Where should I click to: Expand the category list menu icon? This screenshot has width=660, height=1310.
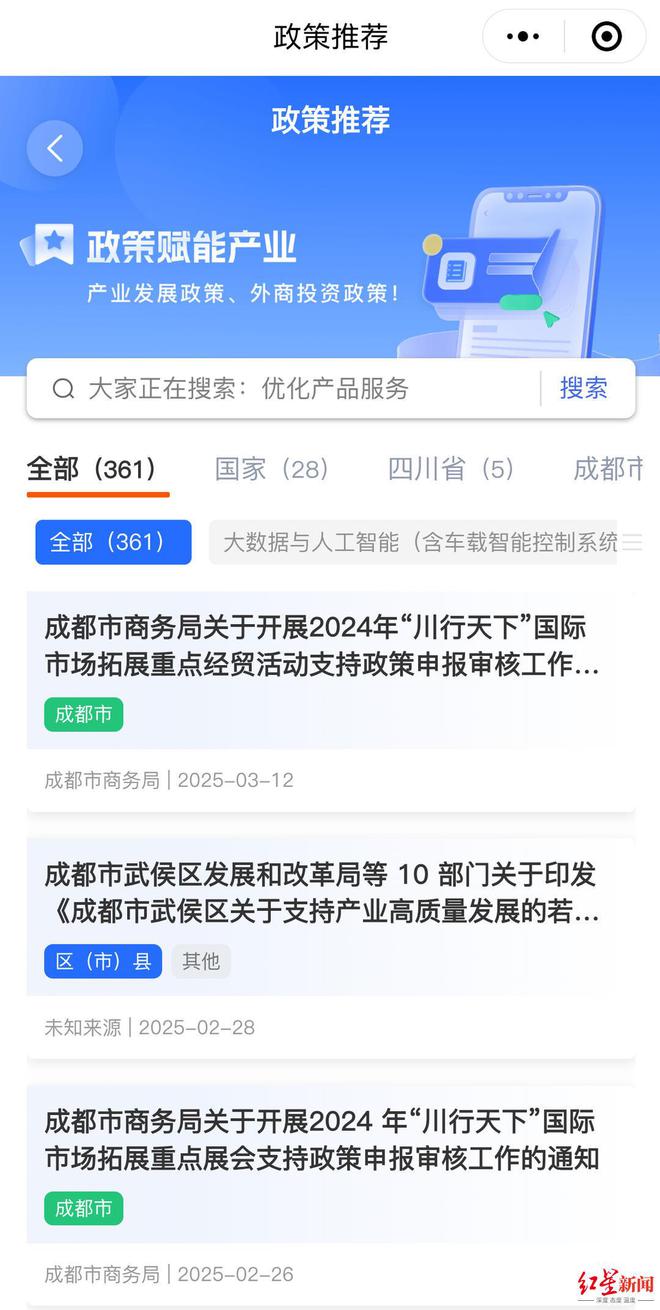632,543
